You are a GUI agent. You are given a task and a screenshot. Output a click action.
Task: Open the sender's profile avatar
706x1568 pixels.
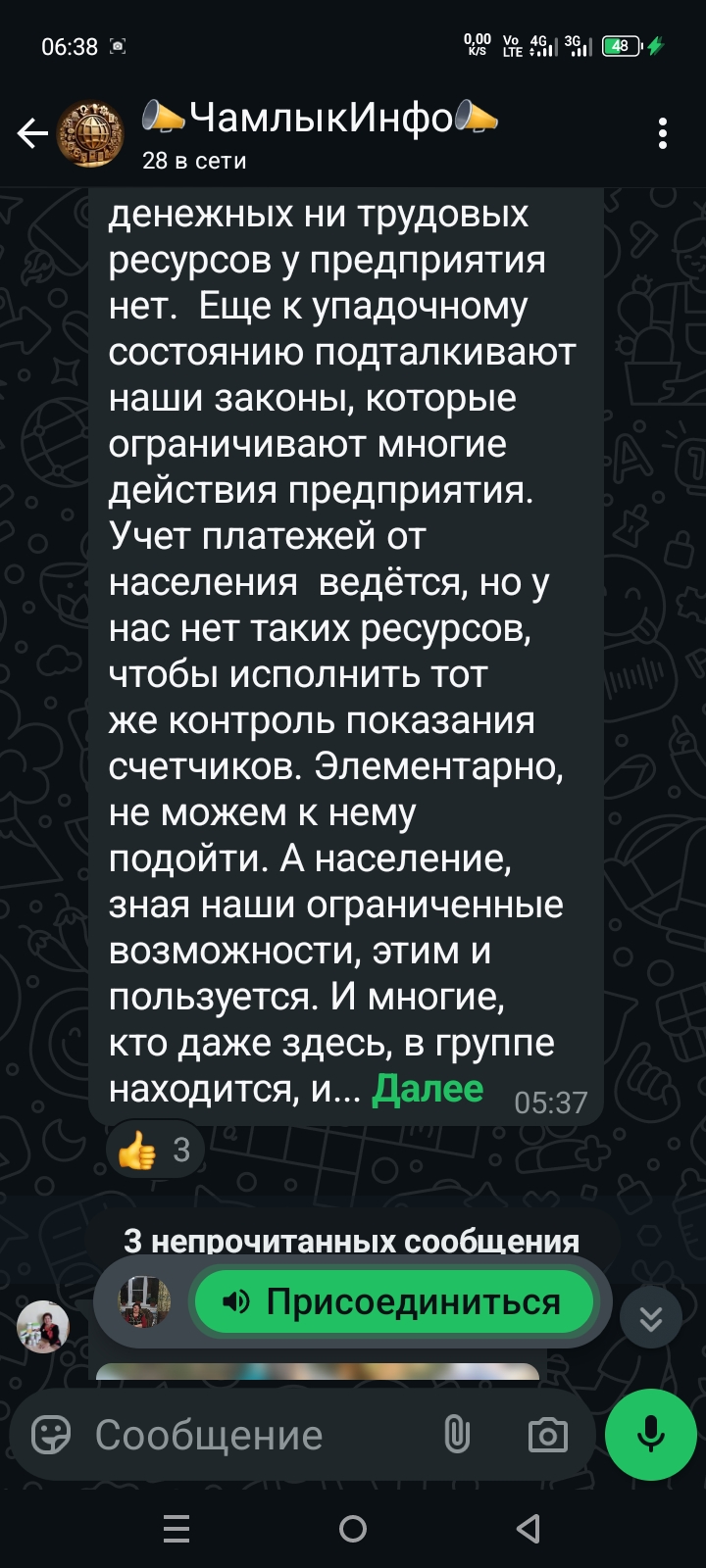click(43, 1328)
